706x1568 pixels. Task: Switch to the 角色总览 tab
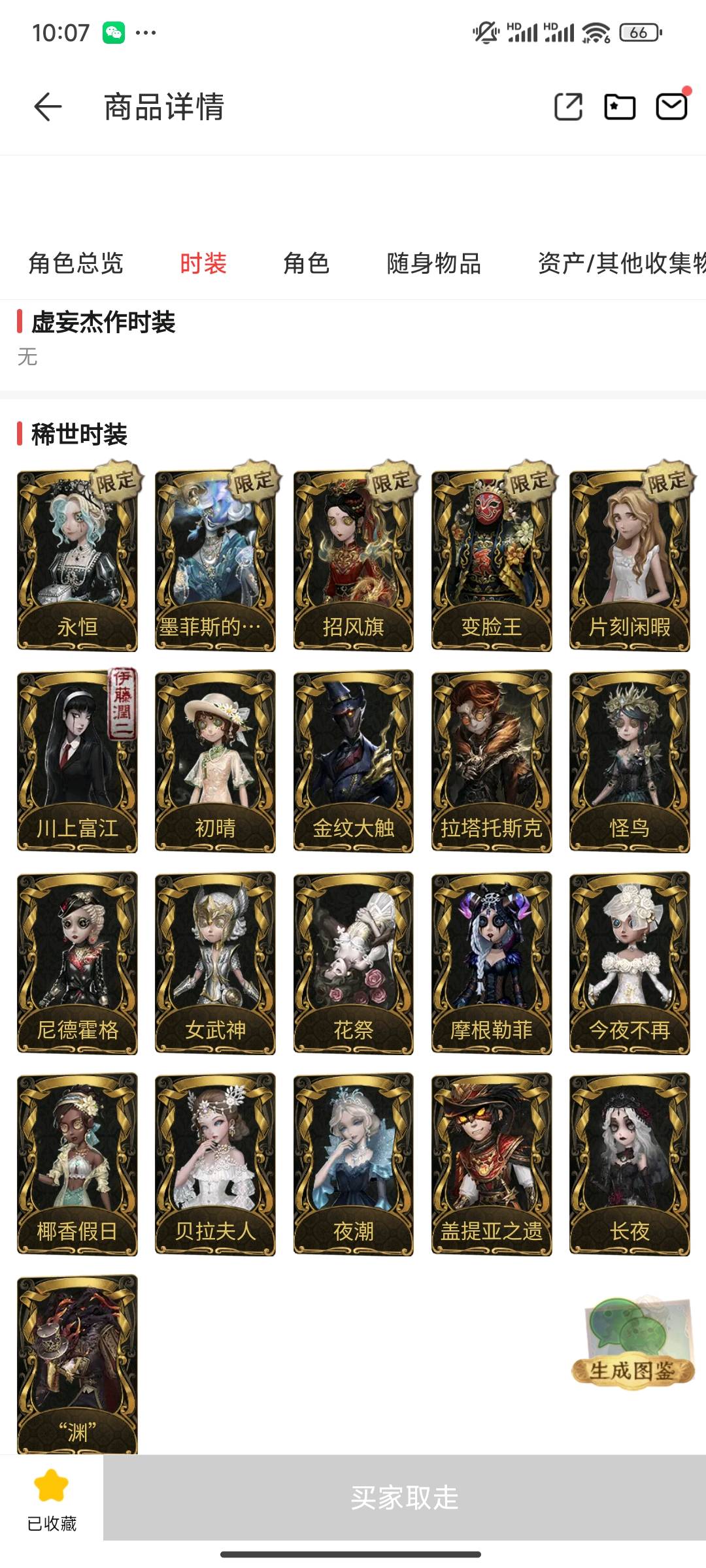coord(76,264)
